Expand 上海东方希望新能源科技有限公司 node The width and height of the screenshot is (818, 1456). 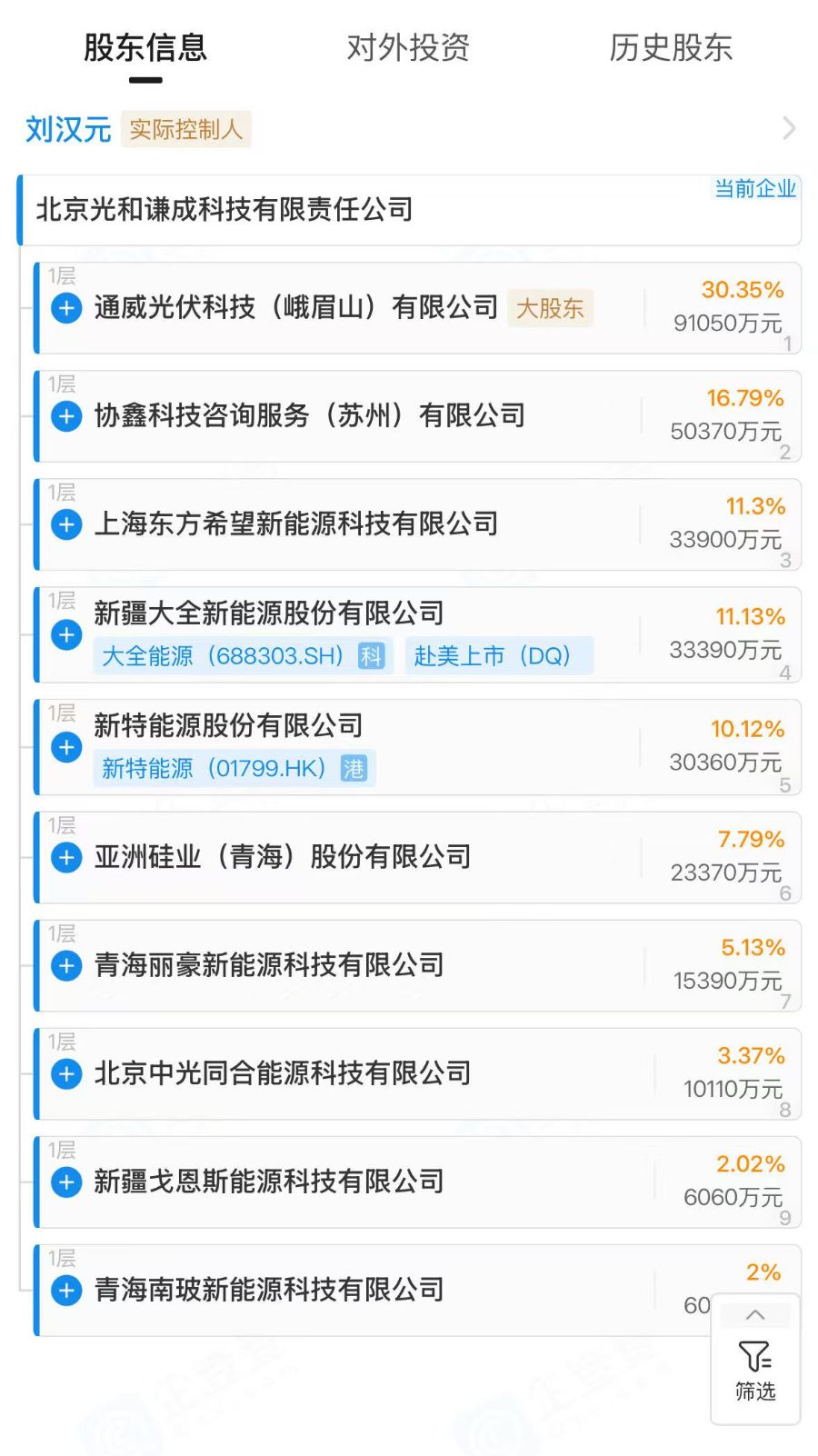pos(66,524)
